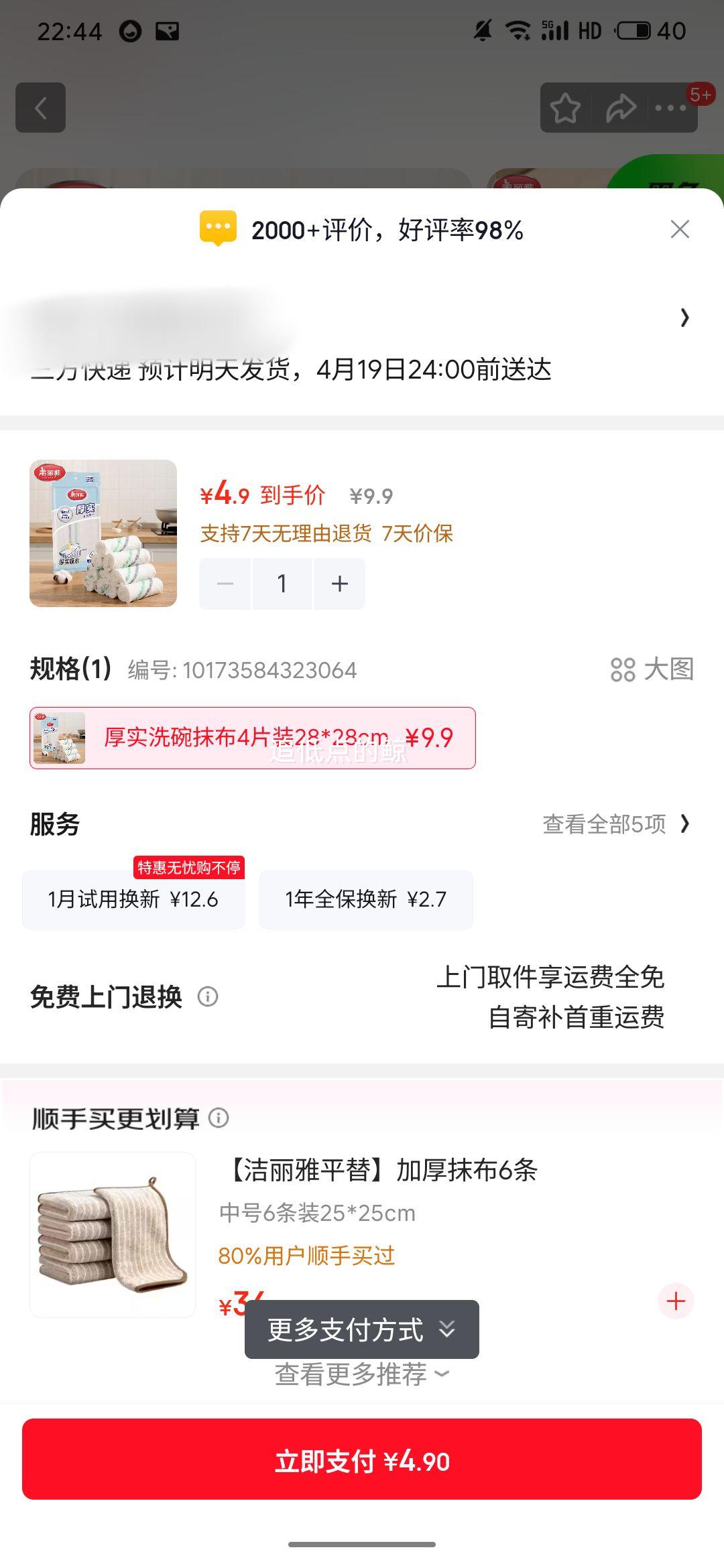This screenshot has height=1568, width=724.
Task: Select the 1月试用换新 ¥12.6 service
Action: tap(133, 900)
